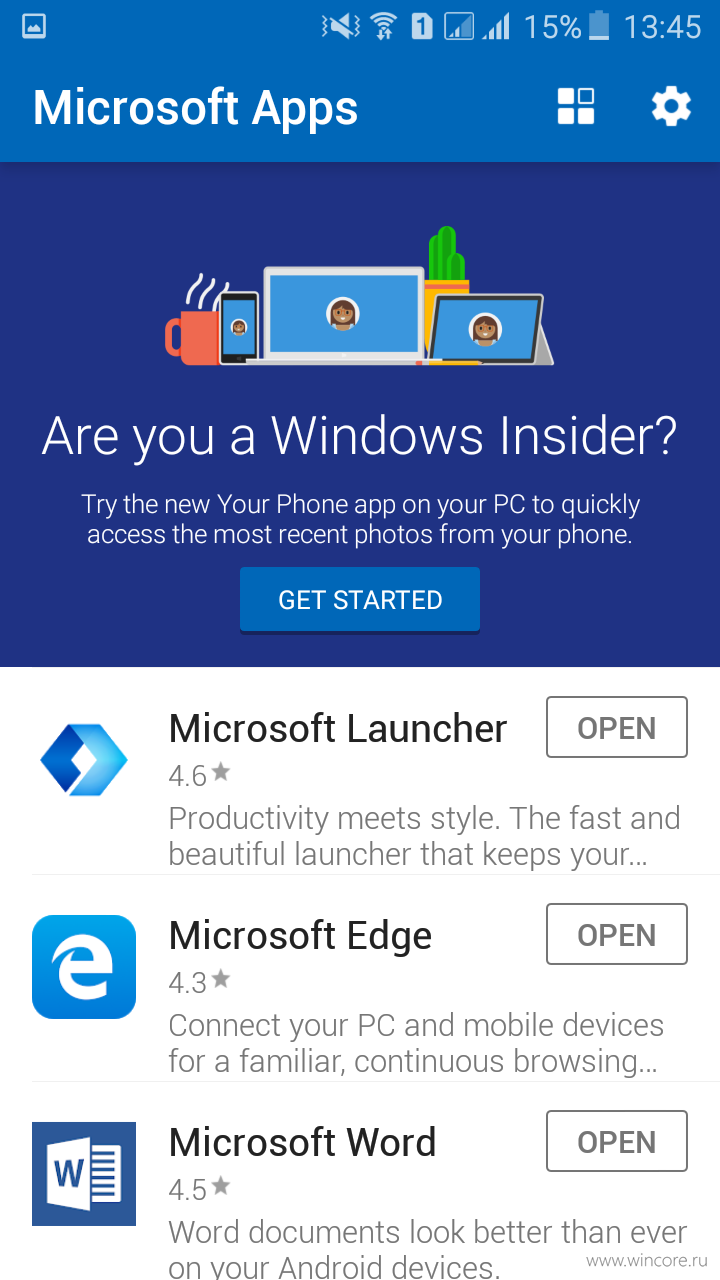Open the settings gear
The height and width of the screenshot is (1280, 720).
coord(671,106)
